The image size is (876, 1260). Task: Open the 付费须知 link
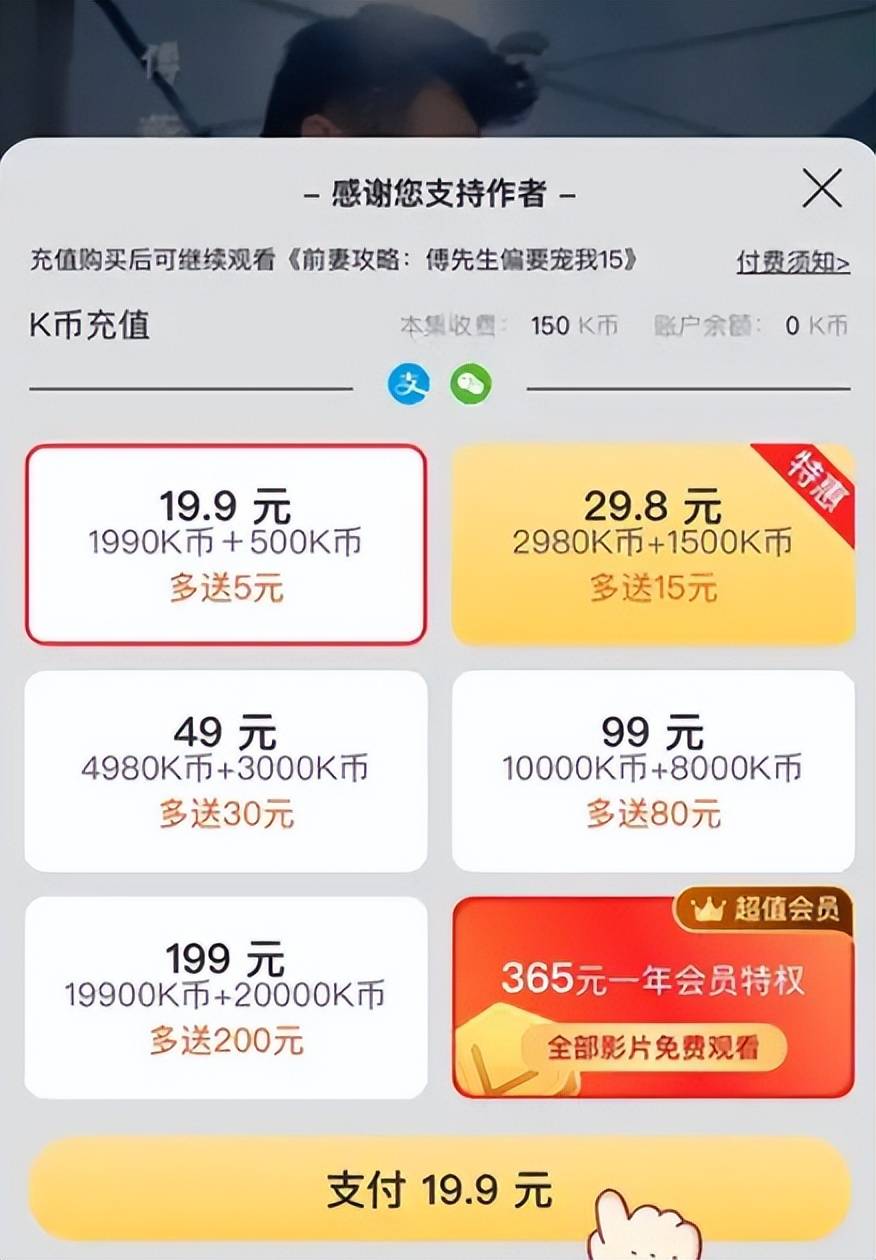[792, 263]
